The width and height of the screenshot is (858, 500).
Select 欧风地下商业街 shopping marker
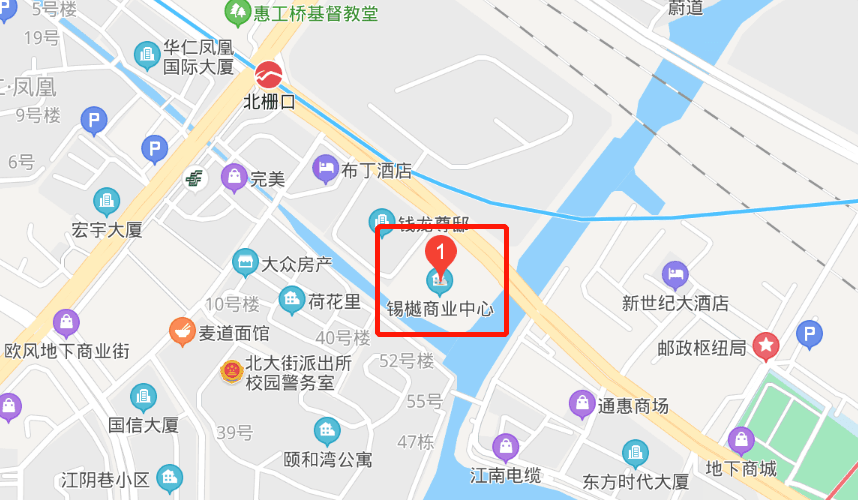(x=66, y=324)
